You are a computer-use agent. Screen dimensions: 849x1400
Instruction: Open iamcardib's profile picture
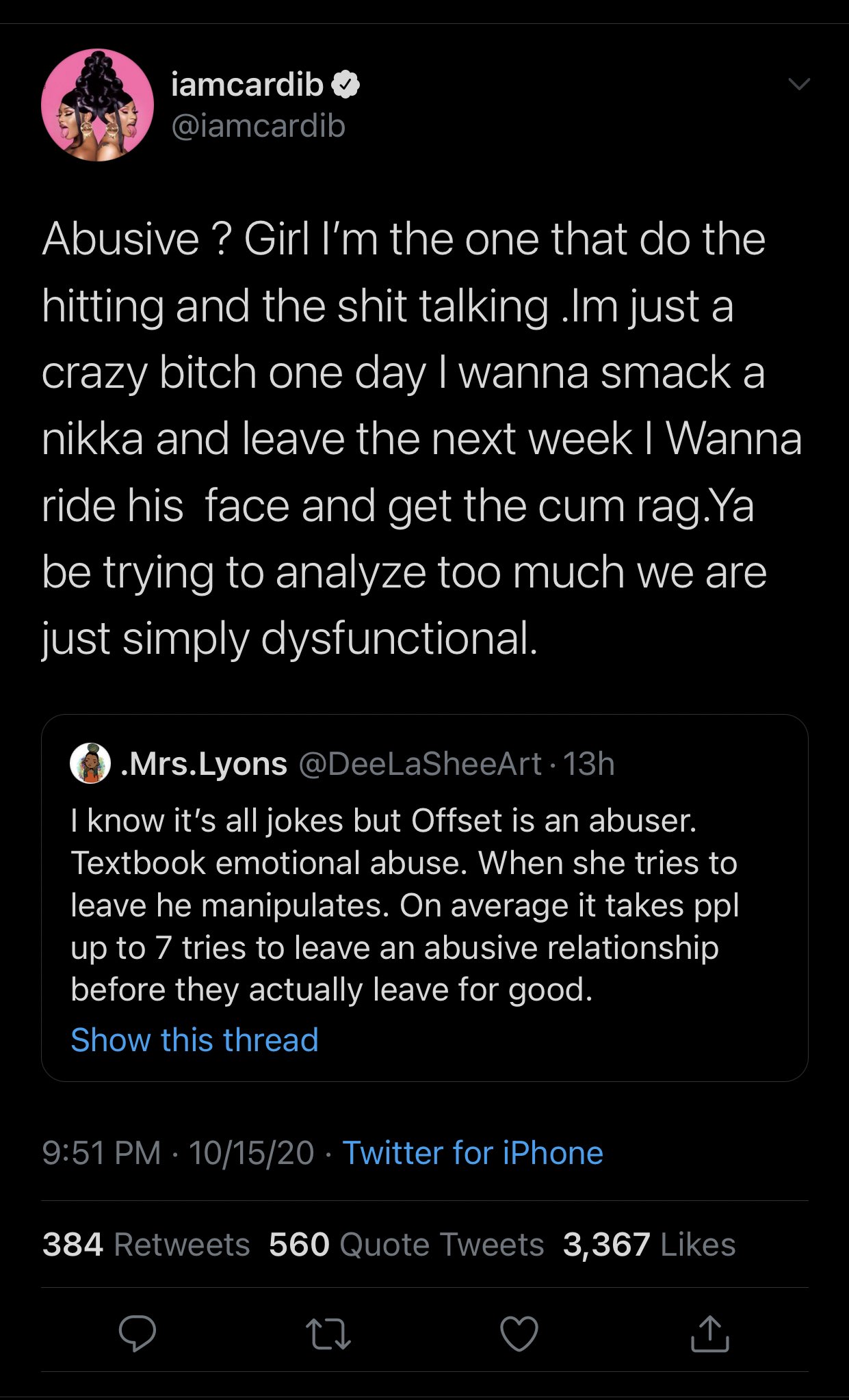[x=97, y=105]
